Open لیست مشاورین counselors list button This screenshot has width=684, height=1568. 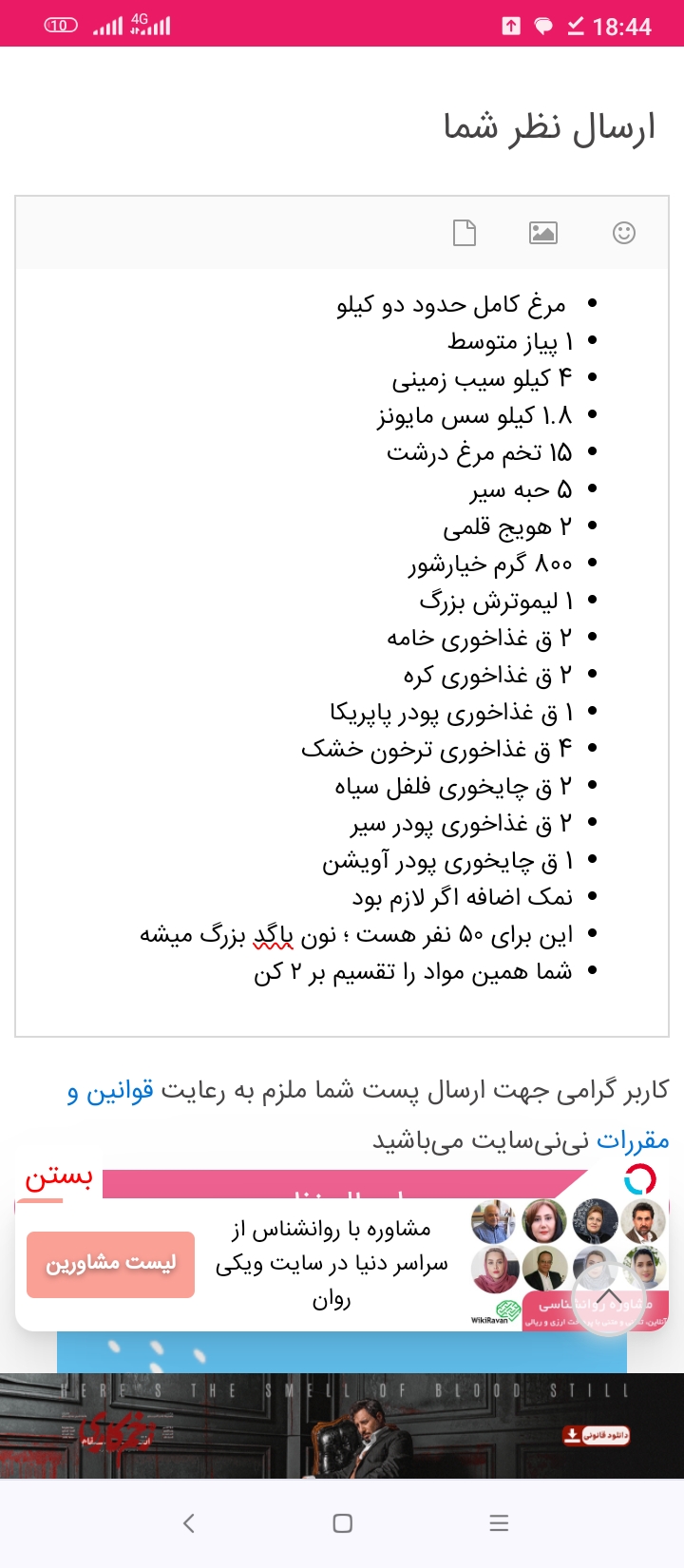click(110, 1264)
